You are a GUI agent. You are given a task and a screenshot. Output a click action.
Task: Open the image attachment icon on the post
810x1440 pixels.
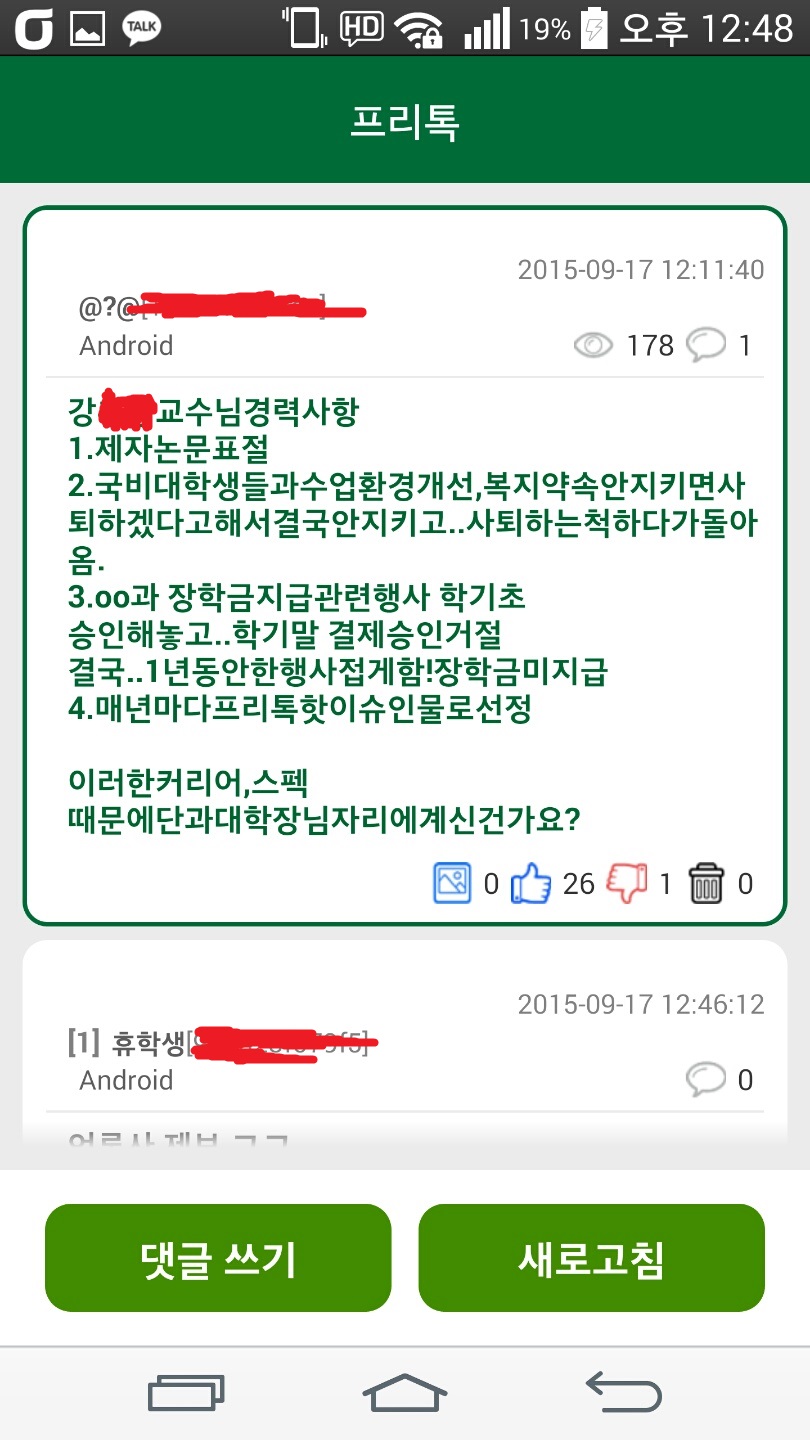452,883
